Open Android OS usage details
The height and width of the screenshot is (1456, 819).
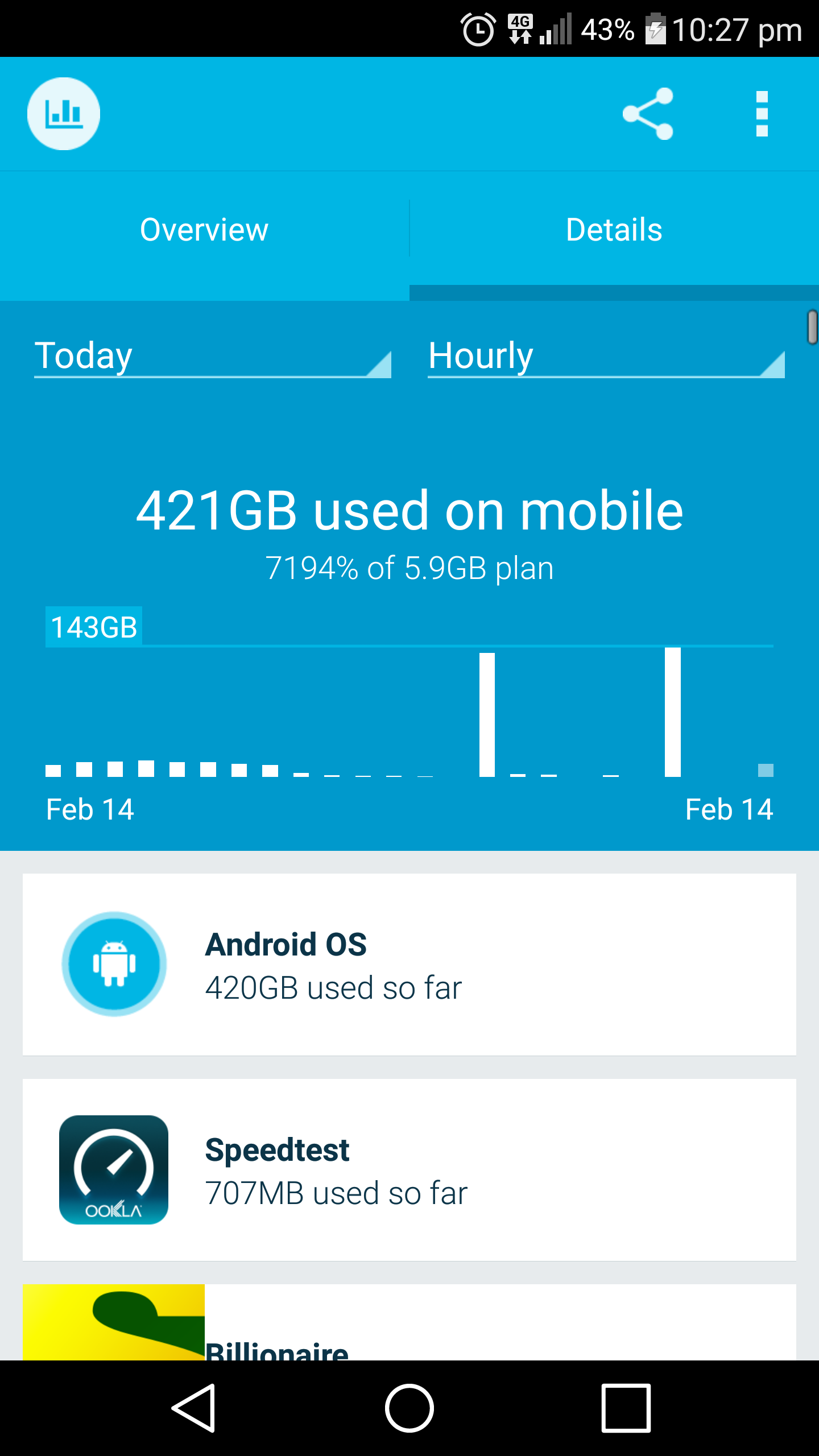[409, 965]
